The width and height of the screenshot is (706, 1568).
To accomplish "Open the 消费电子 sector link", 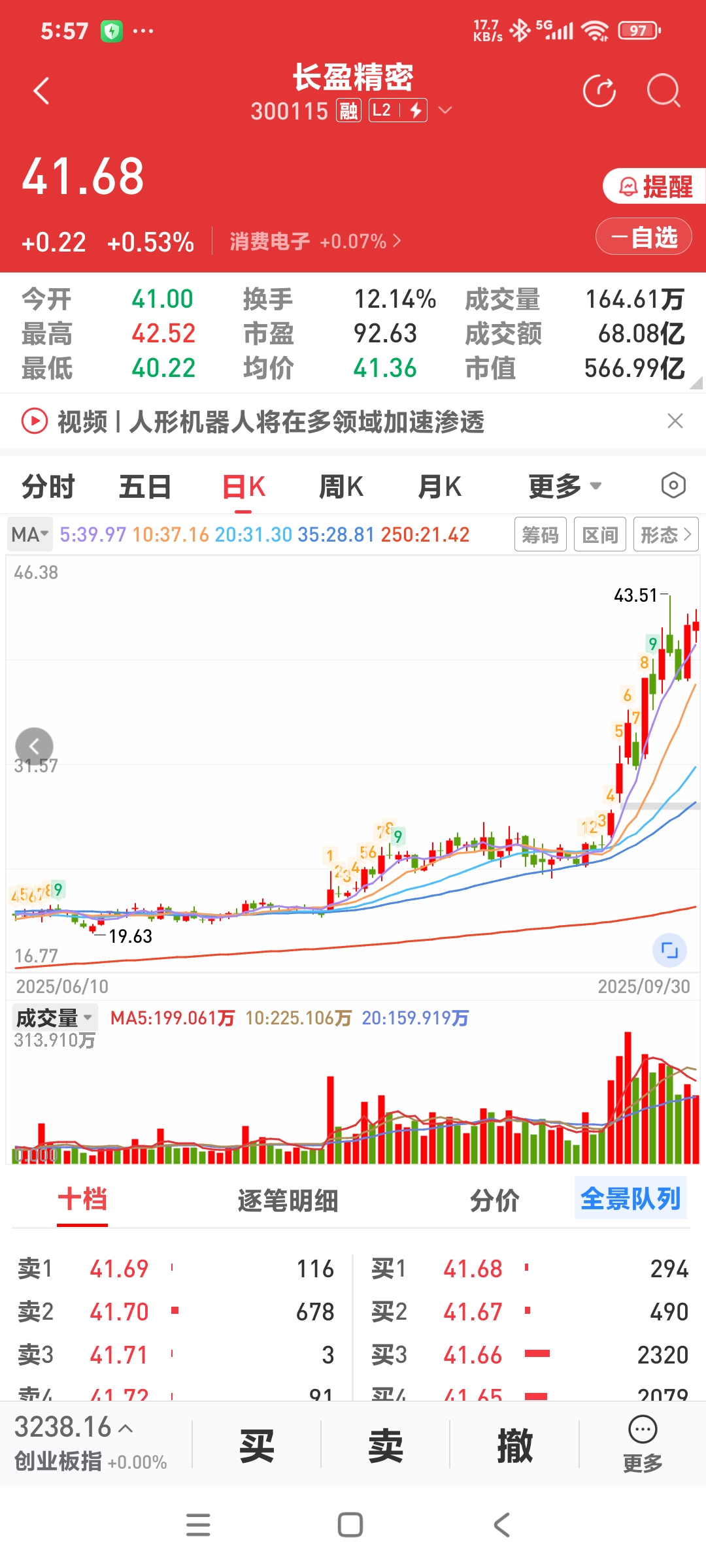I will [x=314, y=242].
